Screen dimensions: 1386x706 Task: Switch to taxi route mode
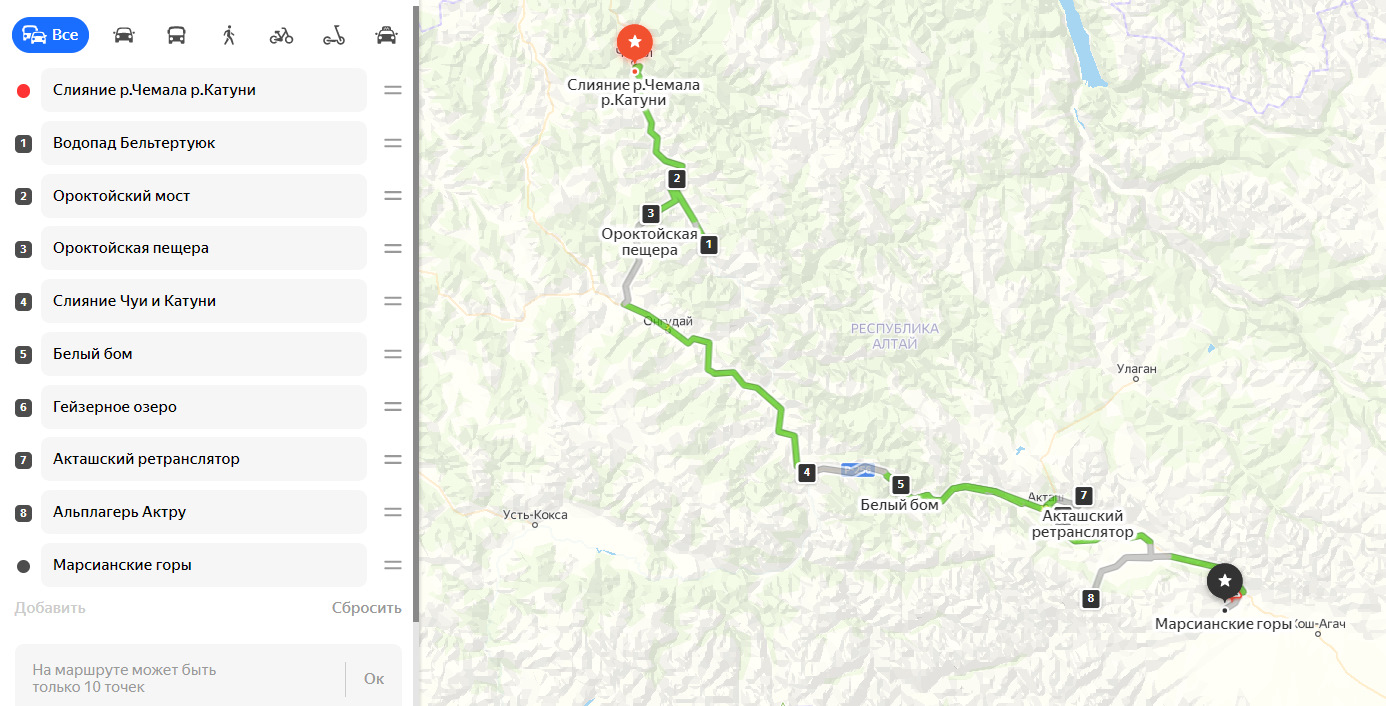[386, 35]
